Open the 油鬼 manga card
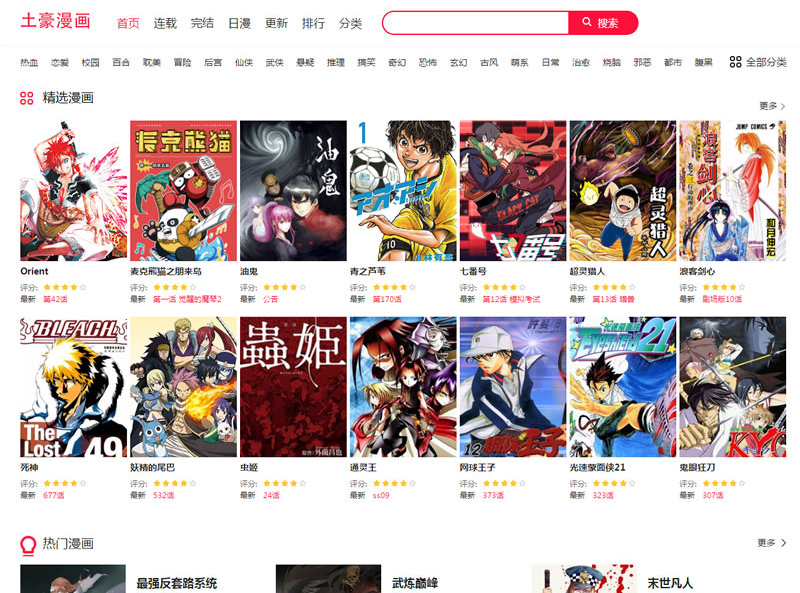Image resolution: width=800 pixels, height=593 pixels. pos(293,191)
